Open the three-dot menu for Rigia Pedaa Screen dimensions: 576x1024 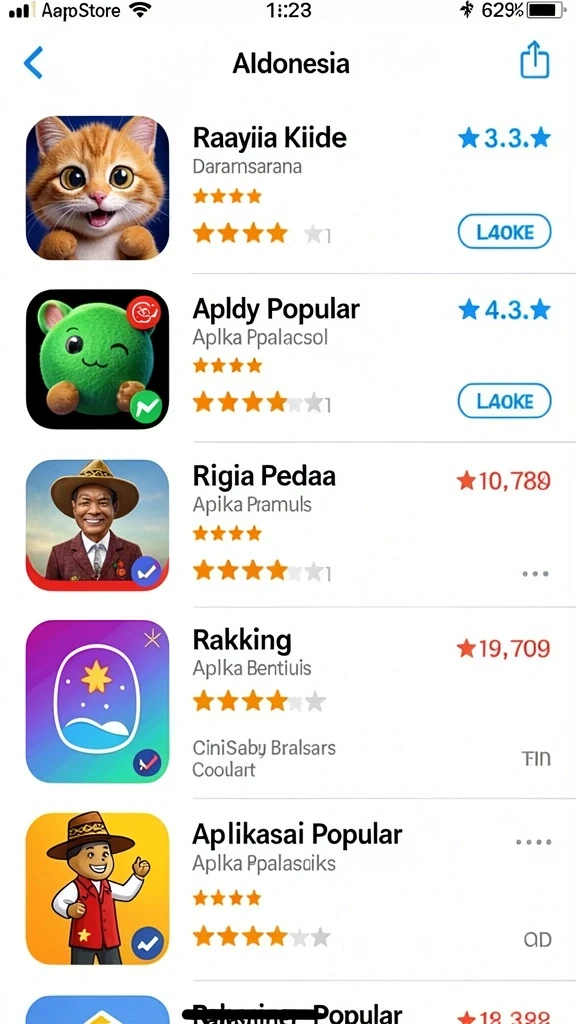pos(535,574)
